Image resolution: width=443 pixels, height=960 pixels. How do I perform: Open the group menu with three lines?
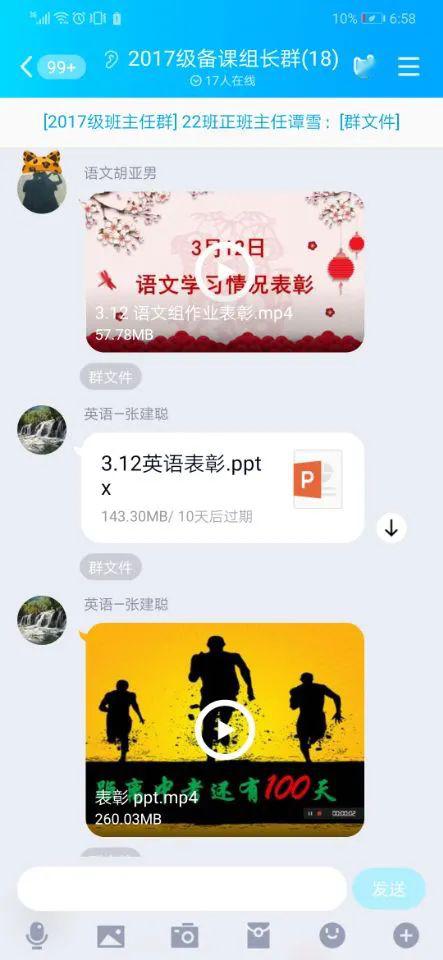[x=409, y=66]
